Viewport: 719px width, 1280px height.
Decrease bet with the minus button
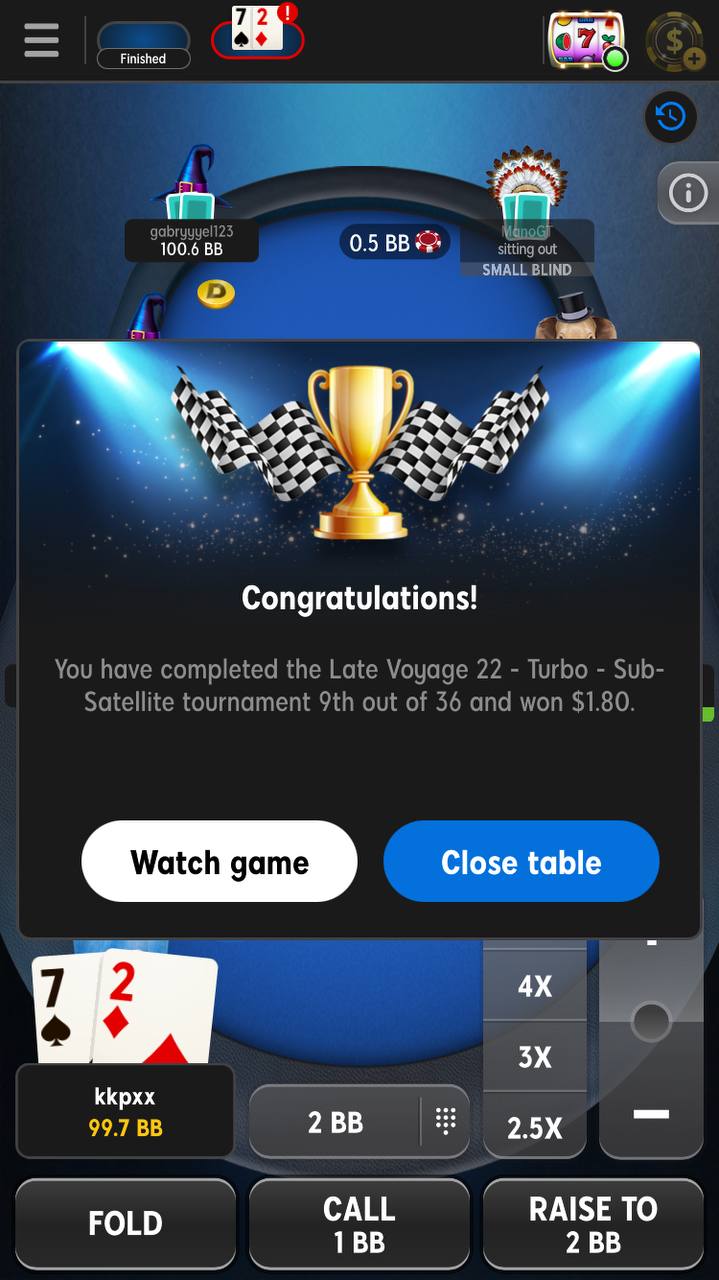(x=651, y=1114)
